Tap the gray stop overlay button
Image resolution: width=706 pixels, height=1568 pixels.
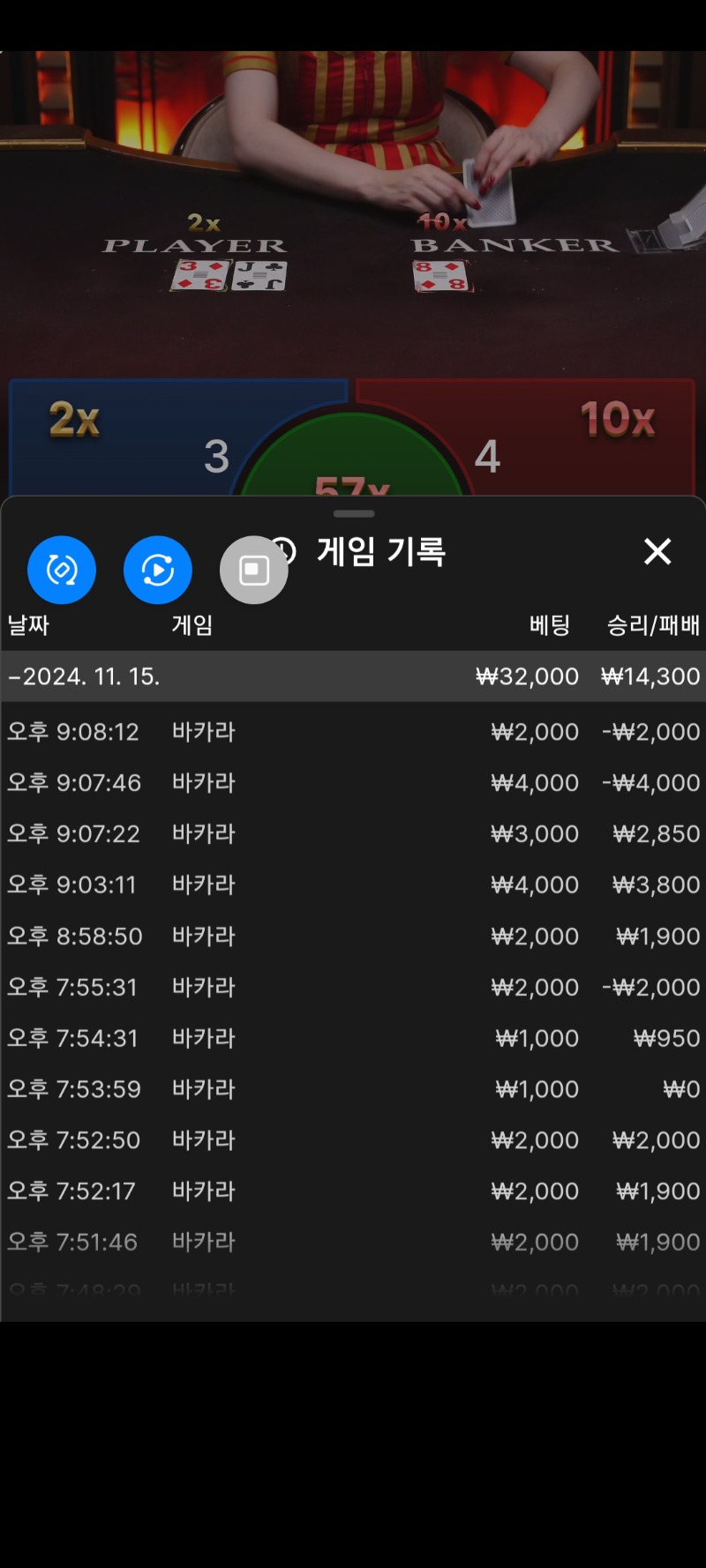coord(254,570)
